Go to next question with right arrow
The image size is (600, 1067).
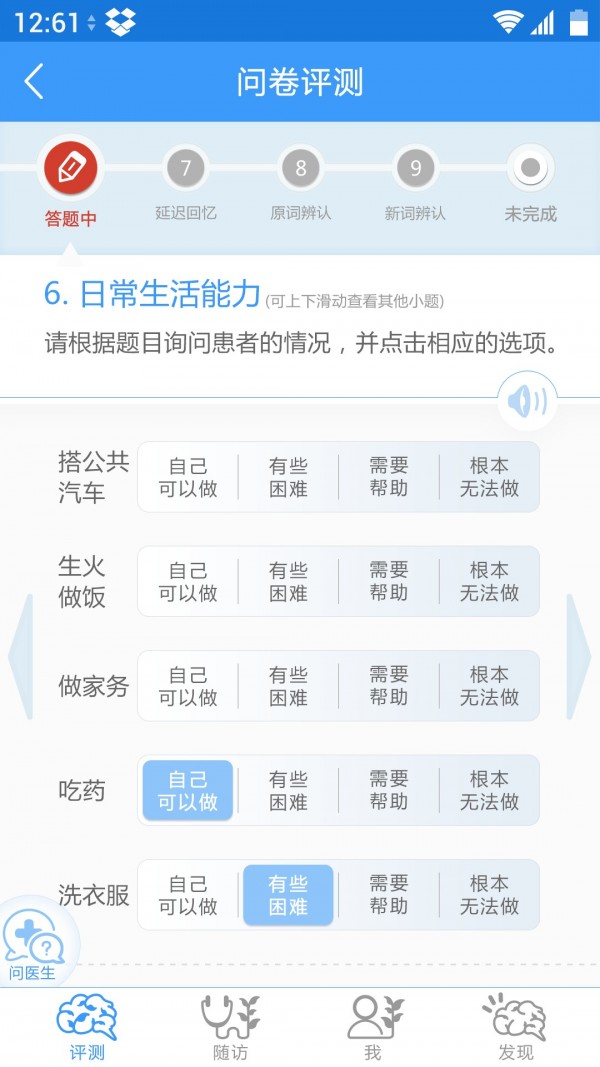coord(579,657)
